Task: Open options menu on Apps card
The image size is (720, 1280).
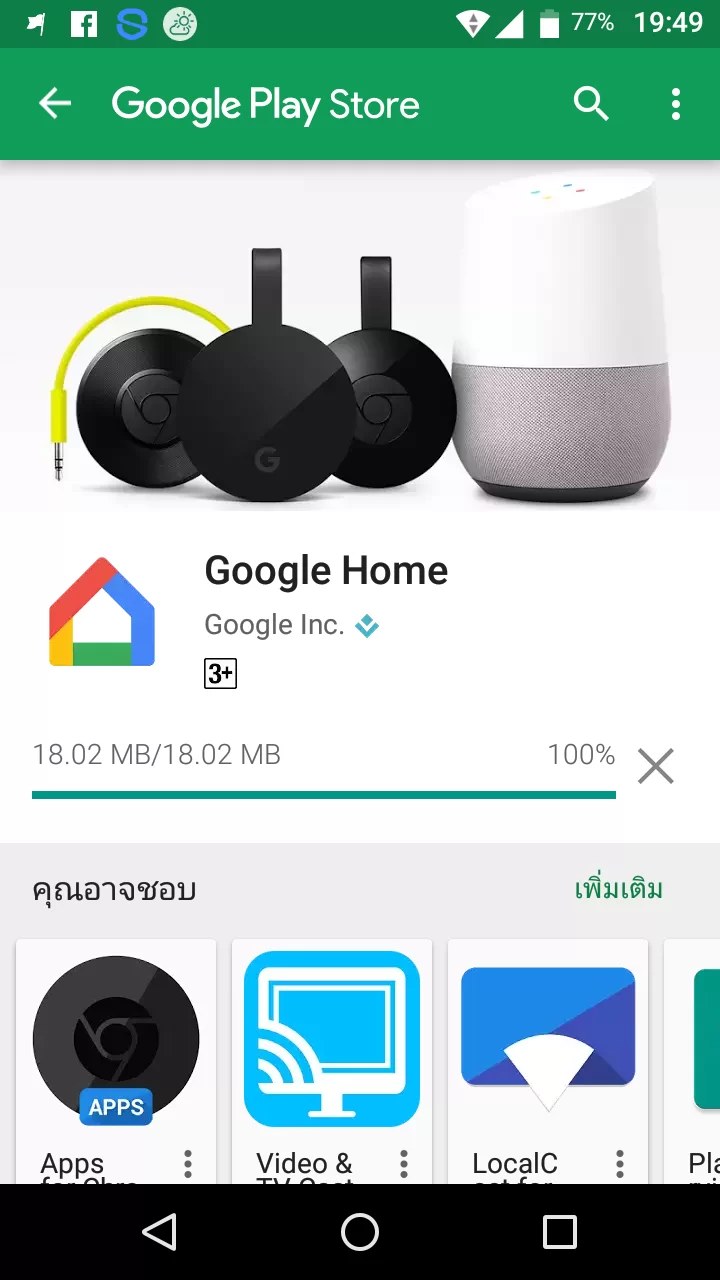Action: tap(188, 1163)
